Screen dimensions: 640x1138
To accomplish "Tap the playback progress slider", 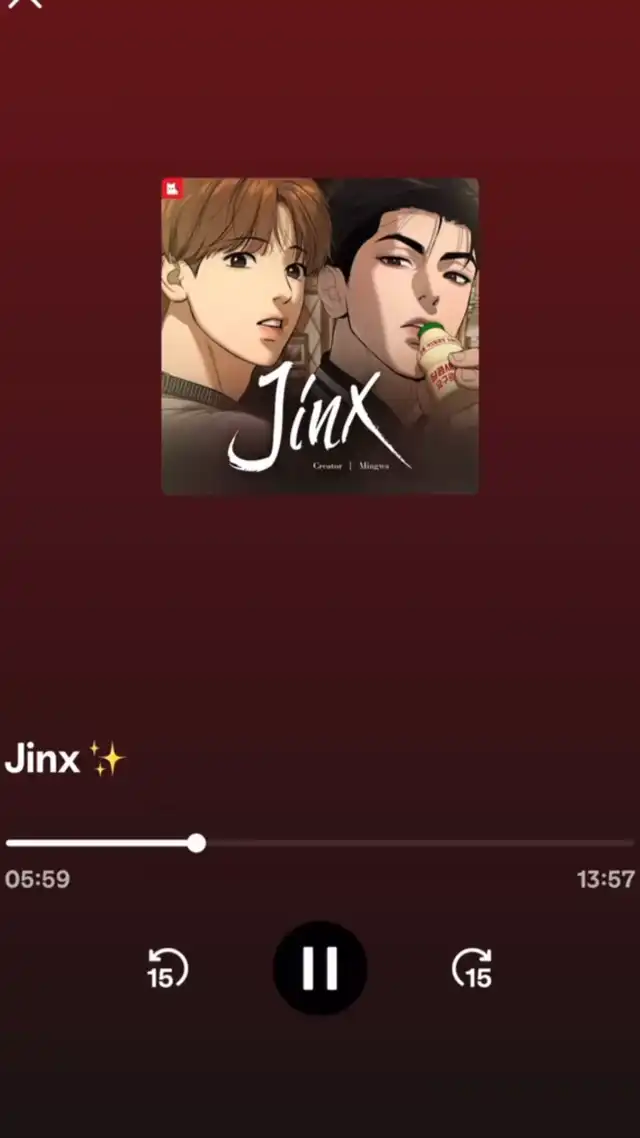I will point(320,843).
